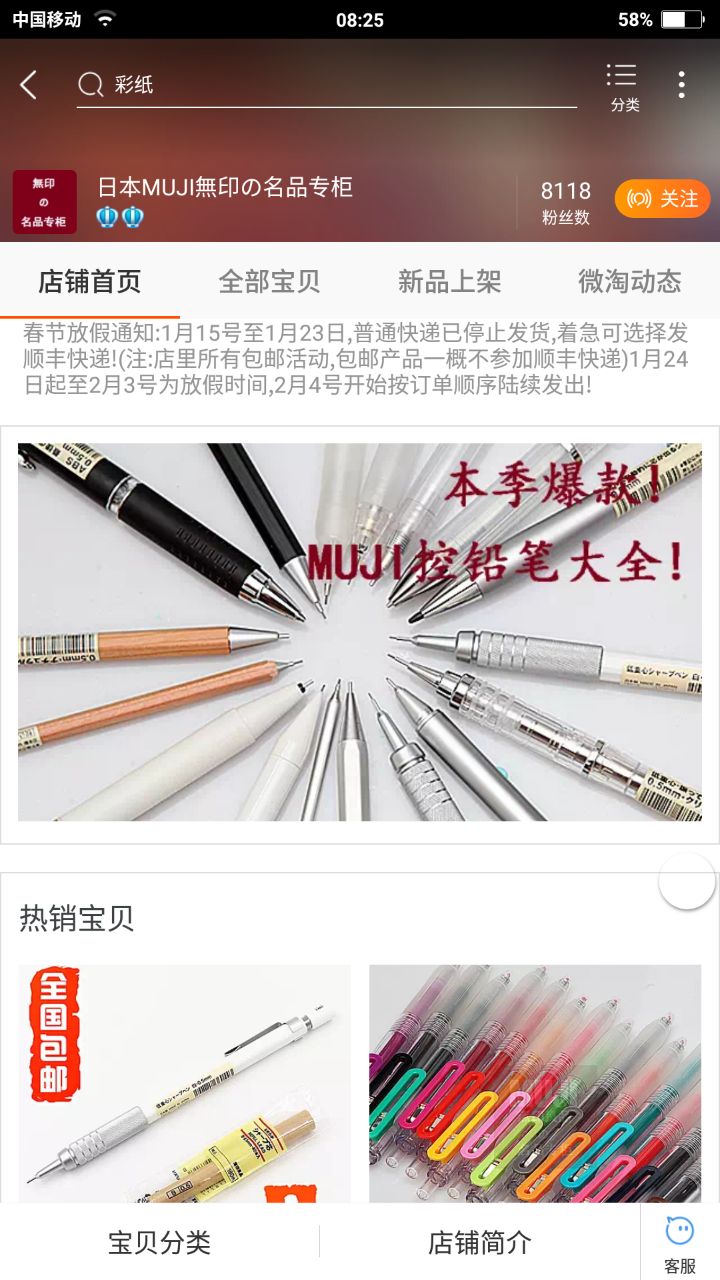
Task: Switch to the 全部宝贝 tab
Action: pyautogui.click(x=269, y=282)
